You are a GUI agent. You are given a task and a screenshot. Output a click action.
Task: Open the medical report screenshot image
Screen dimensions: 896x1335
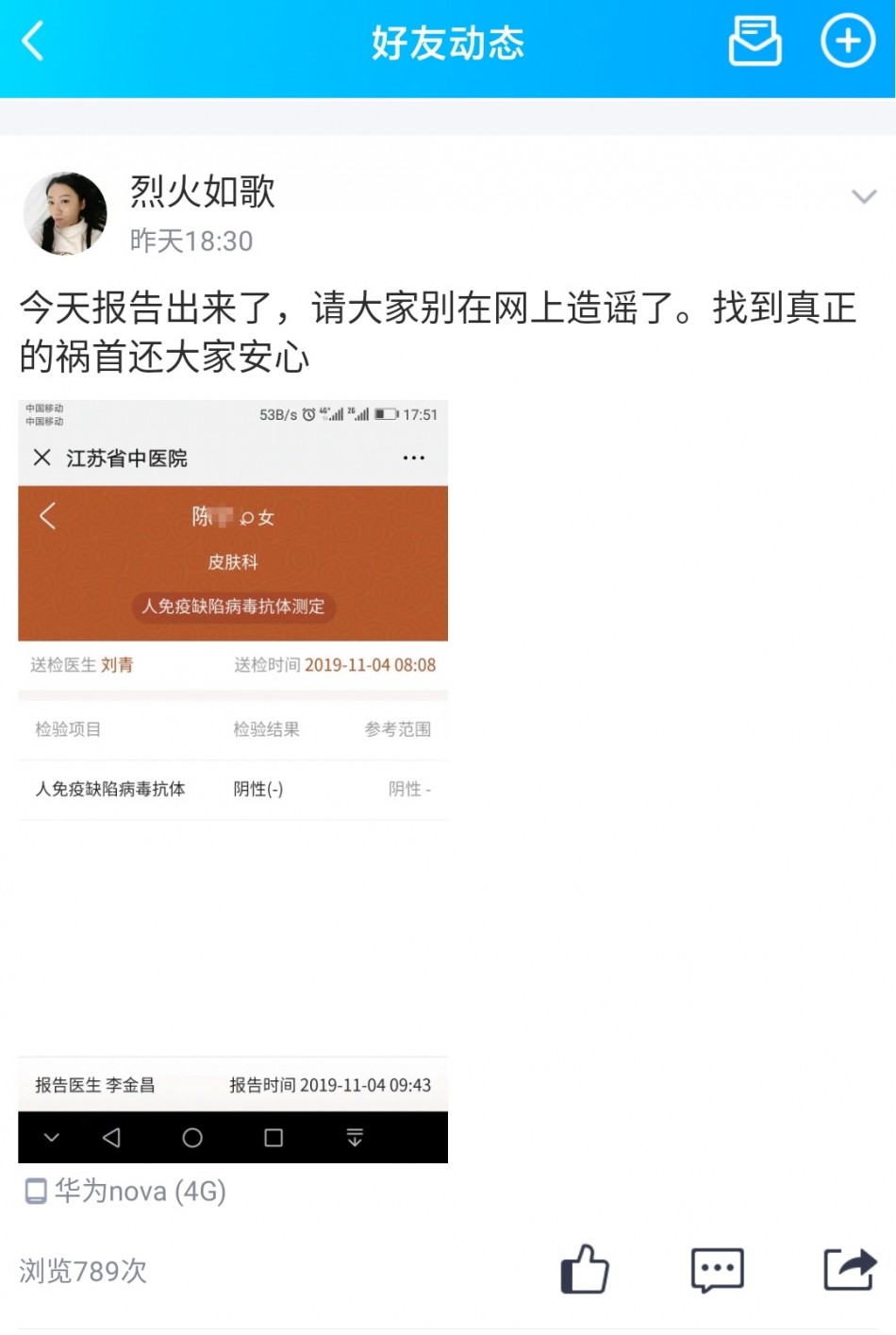pos(233,780)
